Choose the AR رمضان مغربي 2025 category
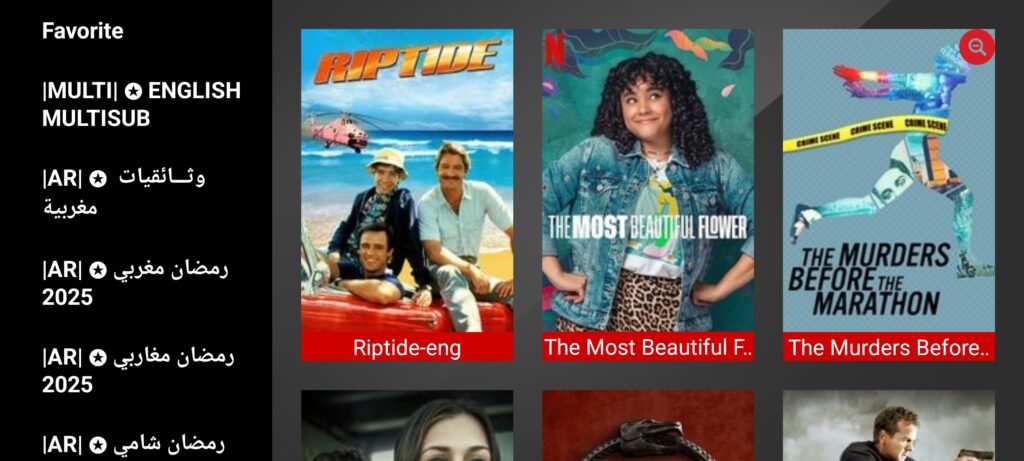 [x=135, y=283]
